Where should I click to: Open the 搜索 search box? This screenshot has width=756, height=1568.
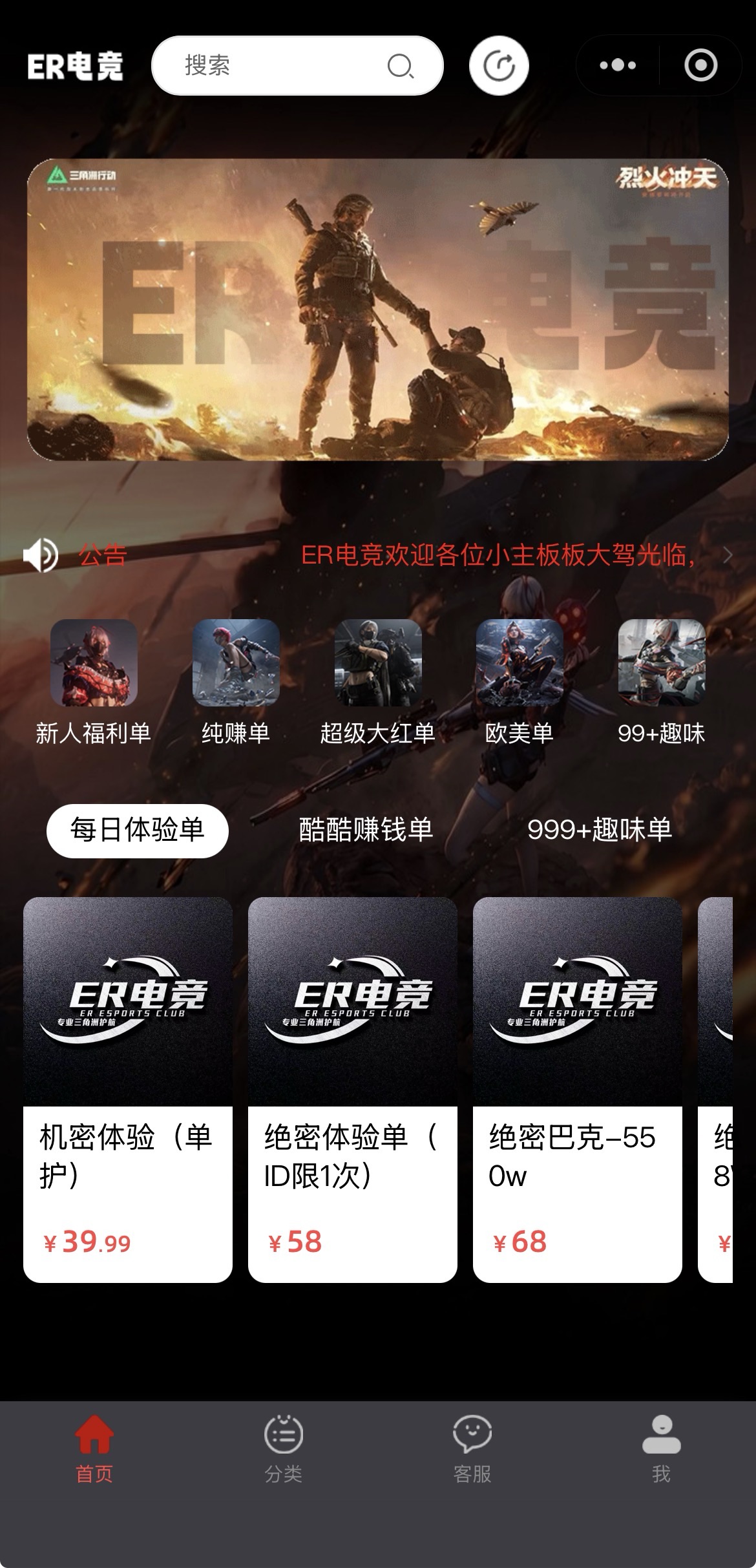pos(297,66)
